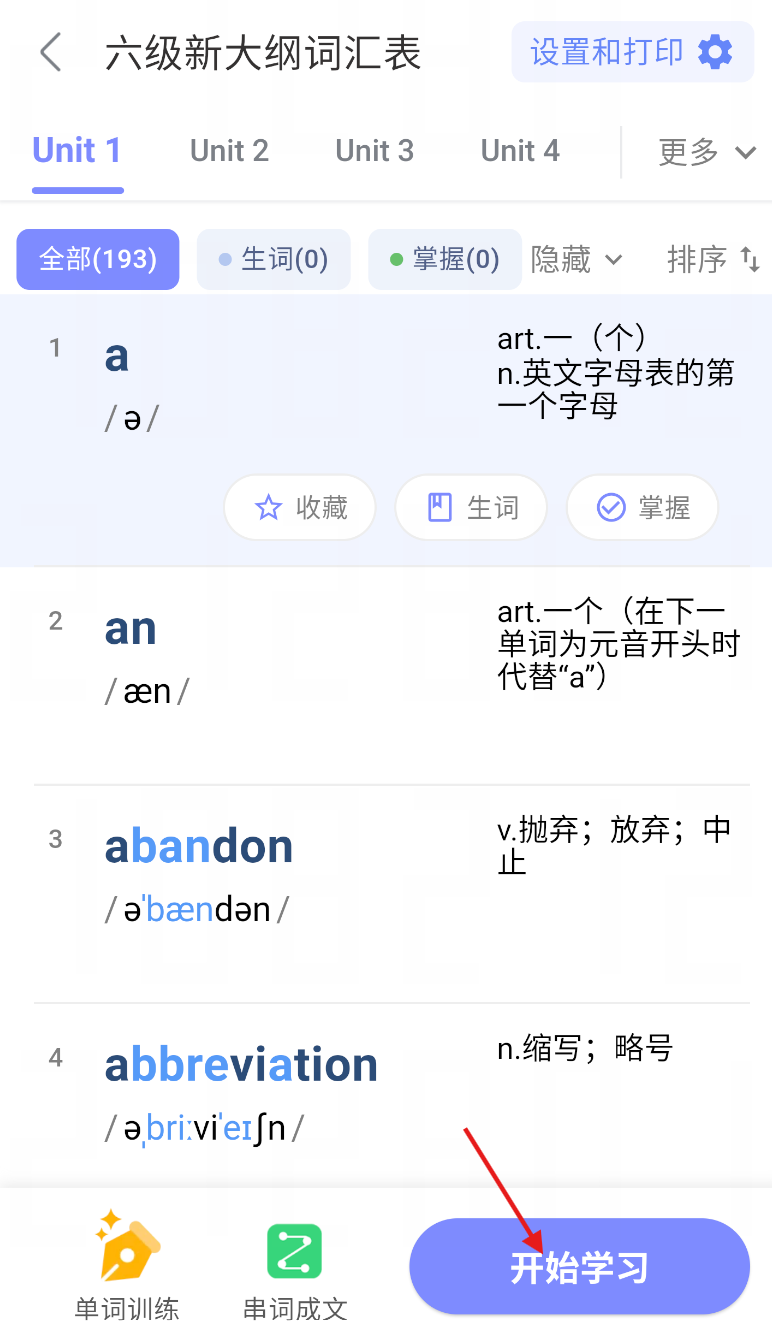Switch to the Unit 3 tab
Image resolution: width=772 pixels, height=1324 pixels.
374,151
